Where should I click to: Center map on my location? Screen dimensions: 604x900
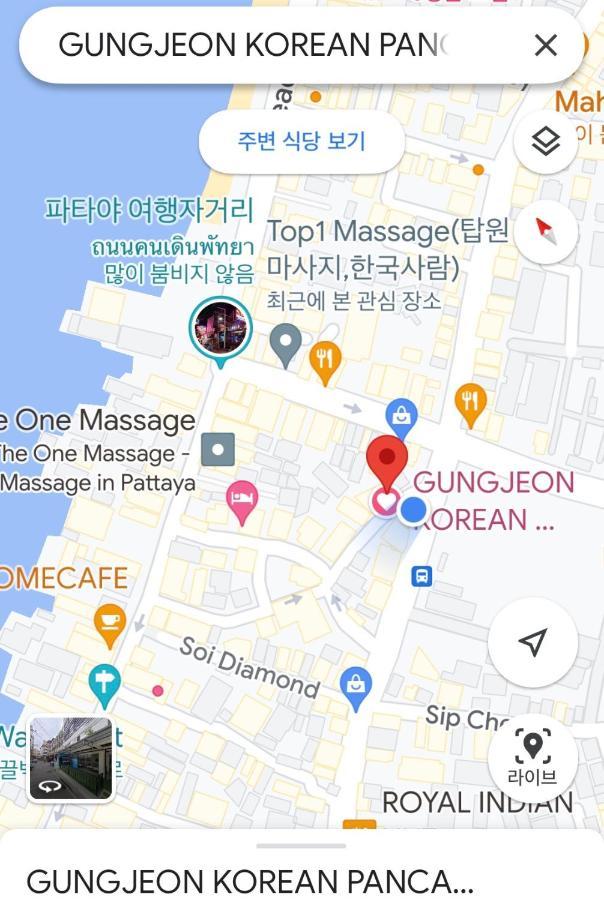coord(533,642)
